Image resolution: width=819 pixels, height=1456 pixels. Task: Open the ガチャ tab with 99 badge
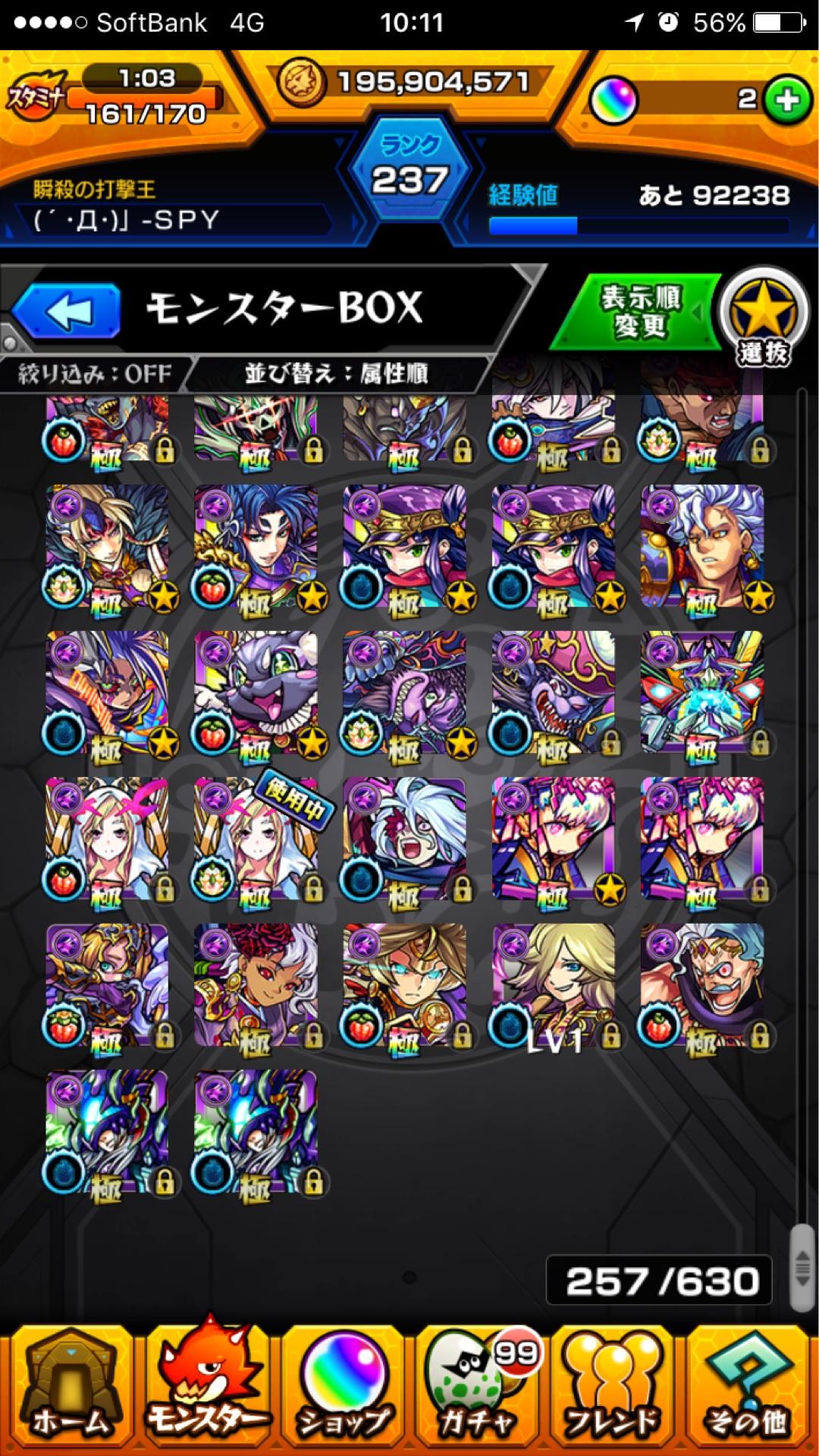click(x=479, y=1394)
